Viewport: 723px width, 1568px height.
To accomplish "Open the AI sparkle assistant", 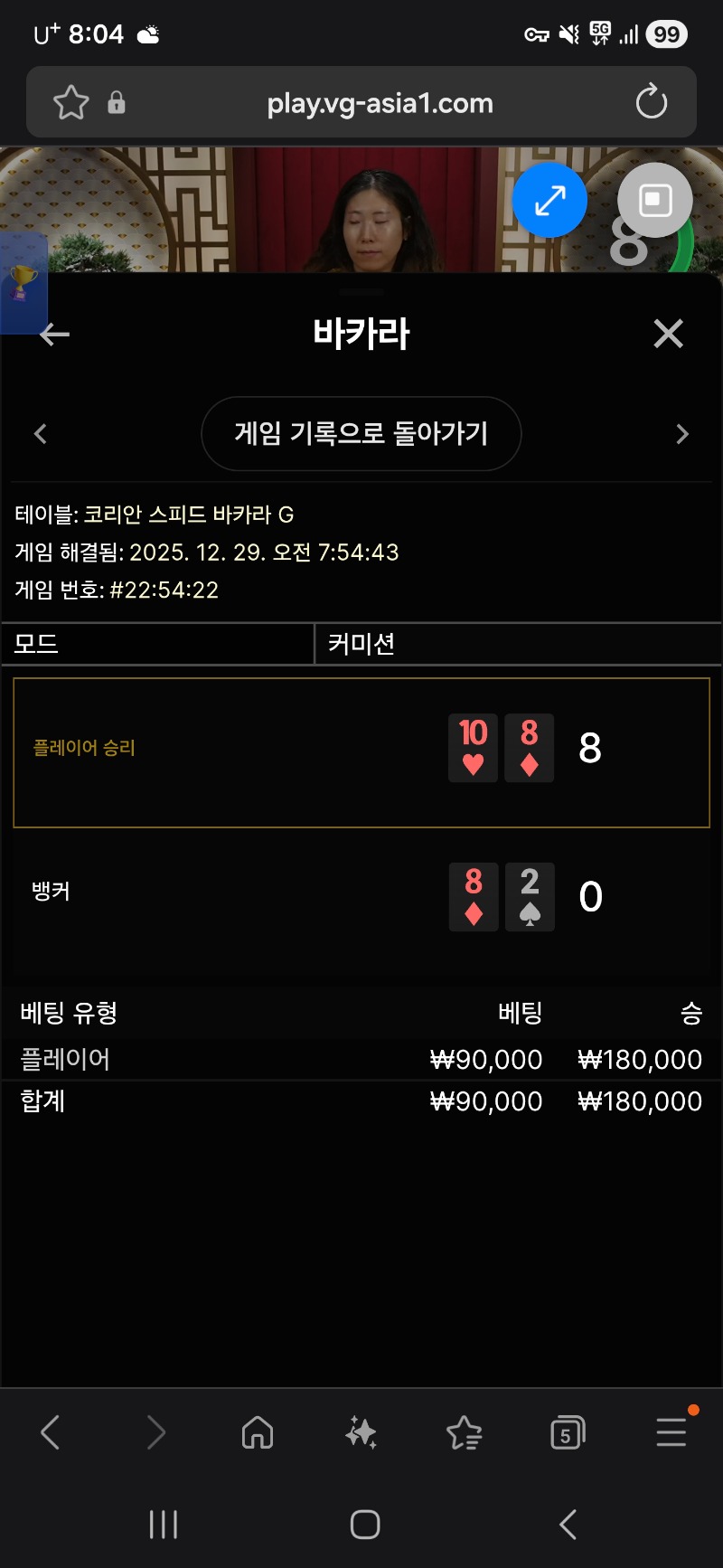I will coord(361,1432).
